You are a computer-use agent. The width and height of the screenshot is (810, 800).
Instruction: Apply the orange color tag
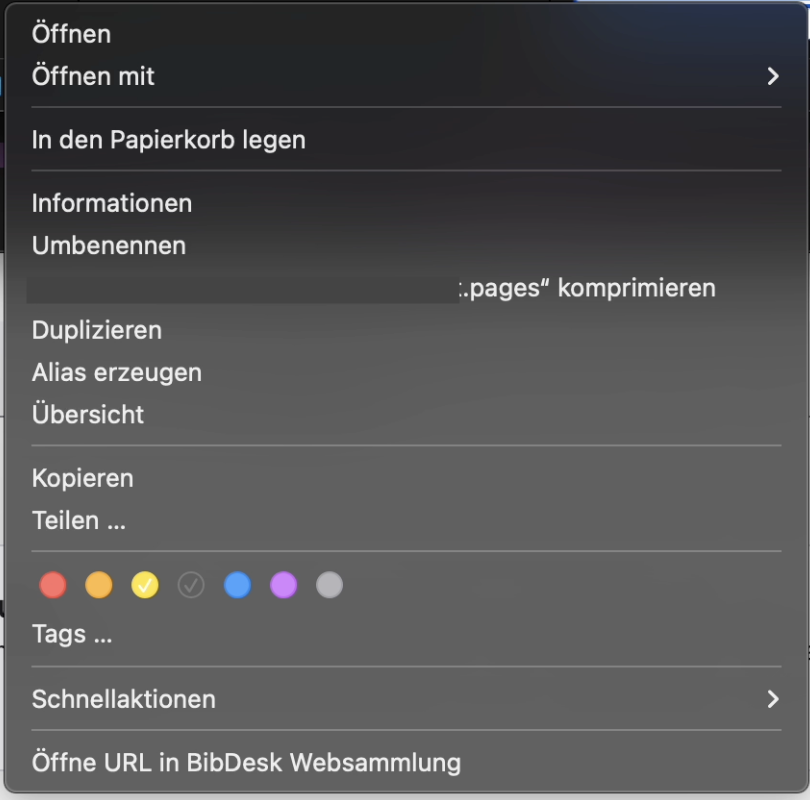[99, 585]
